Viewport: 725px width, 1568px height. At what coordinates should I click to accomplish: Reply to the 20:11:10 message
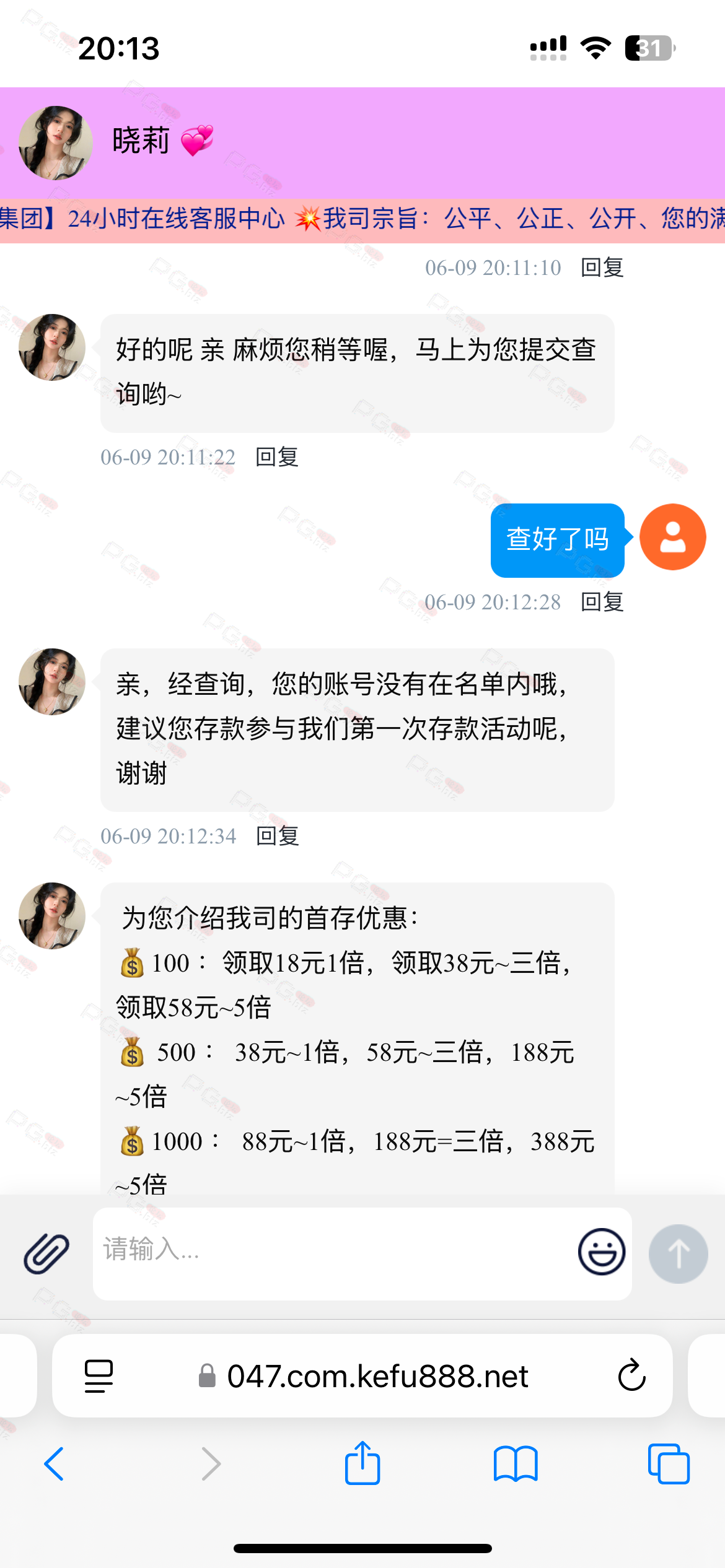point(602,268)
